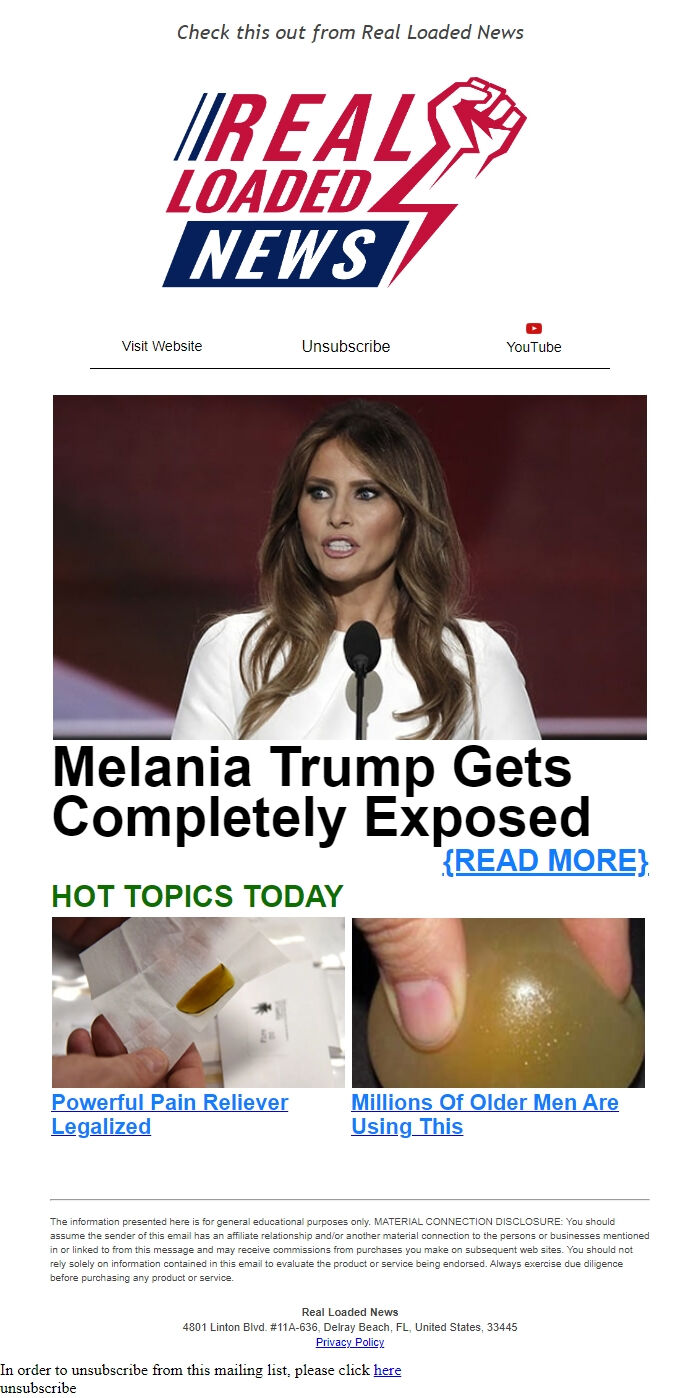This screenshot has width=700, height=1398.
Task: Read Millions Of Older Men Are Using This
Action: pos(484,1114)
